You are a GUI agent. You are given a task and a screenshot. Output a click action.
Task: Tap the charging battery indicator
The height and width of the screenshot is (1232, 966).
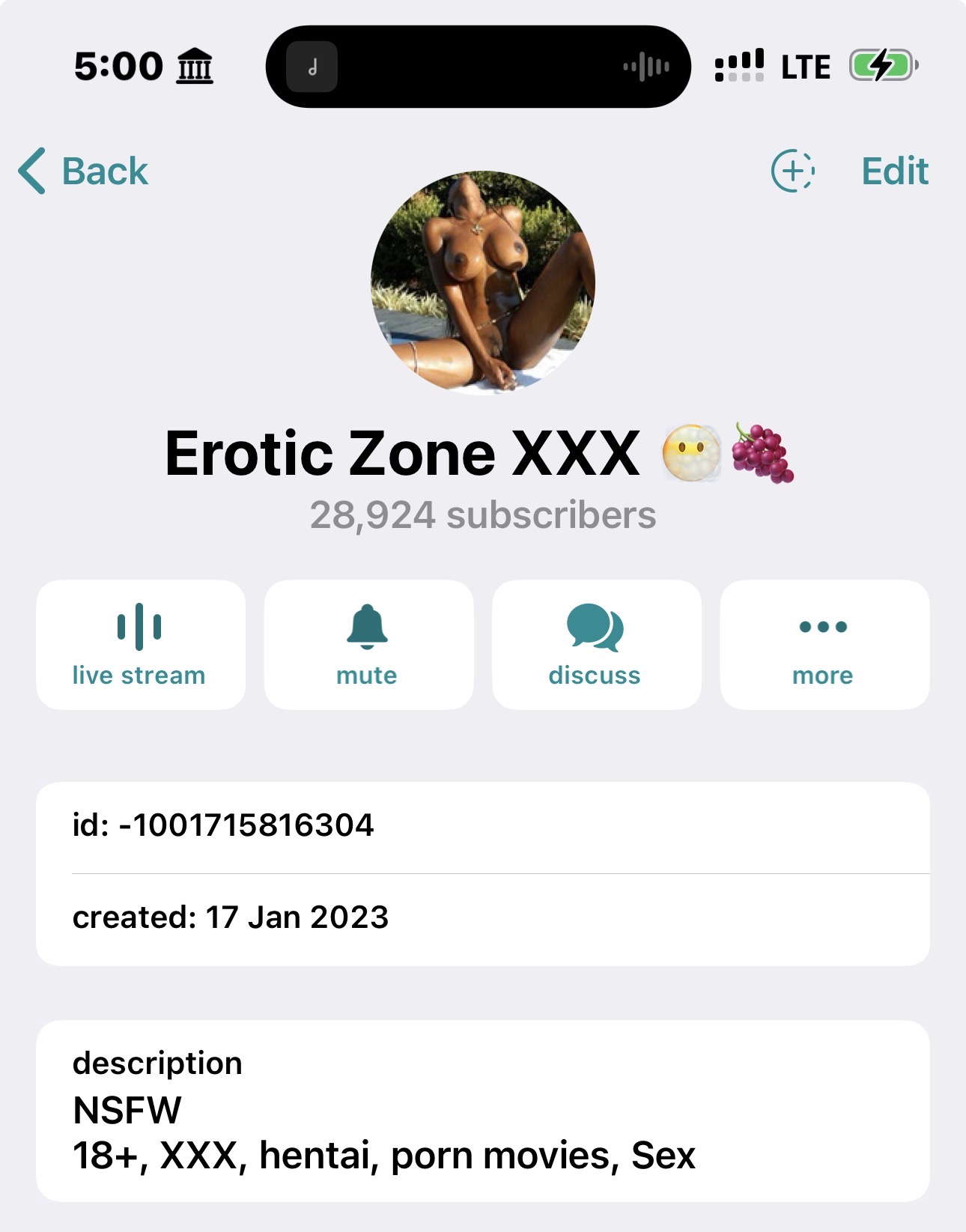point(881,66)
